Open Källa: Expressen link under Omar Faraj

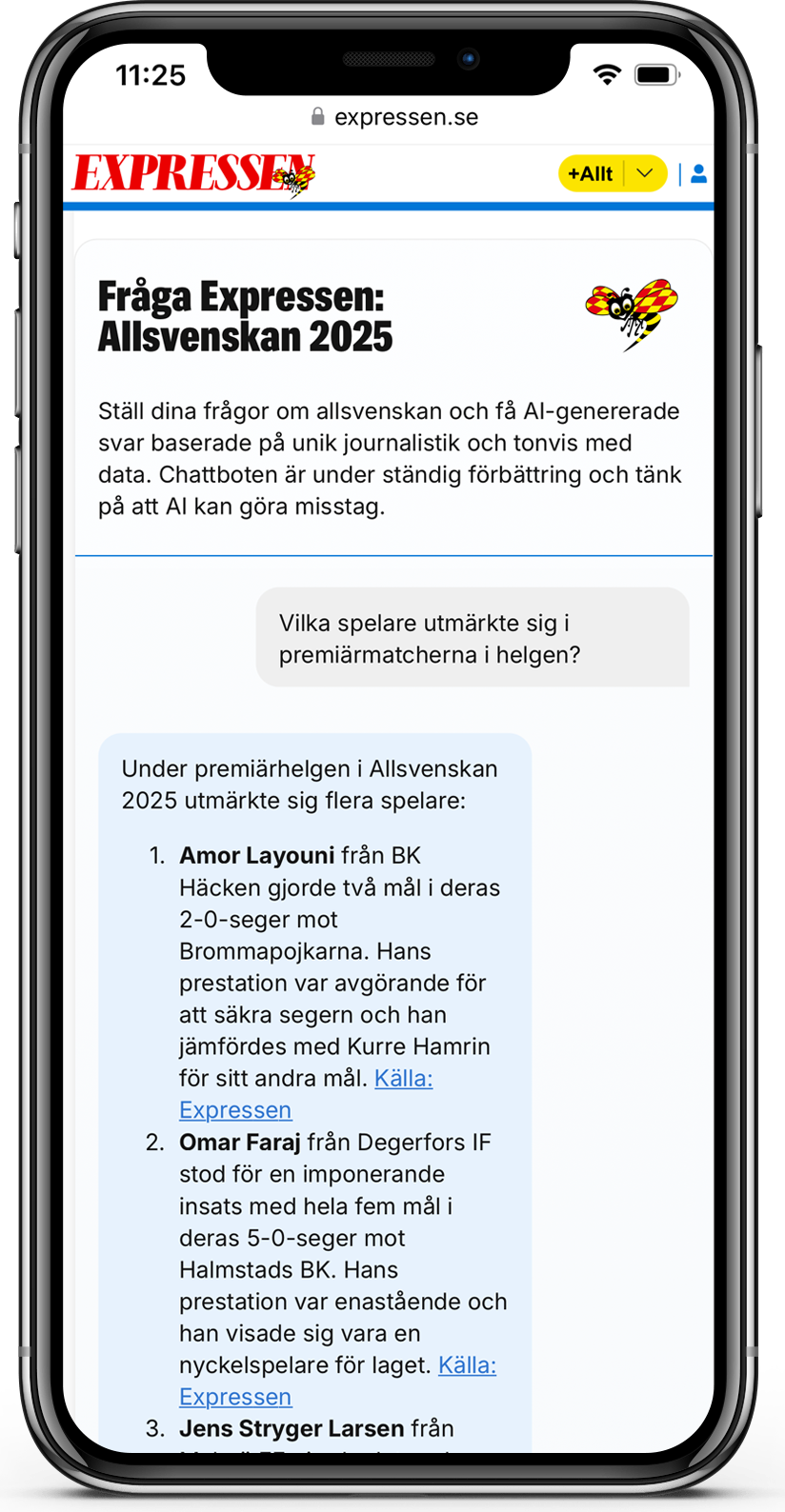click(x=467, y=1365)
